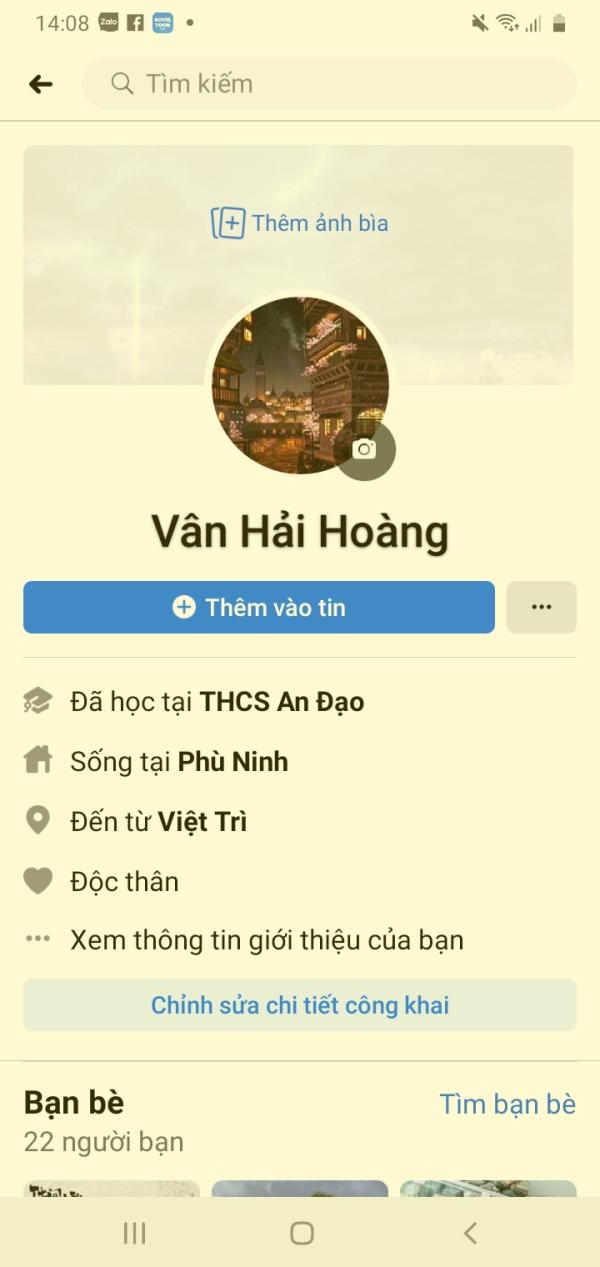Tap Thêm ảnh bìa to add cover photo

pyautogui.click(x=299, y=223)
